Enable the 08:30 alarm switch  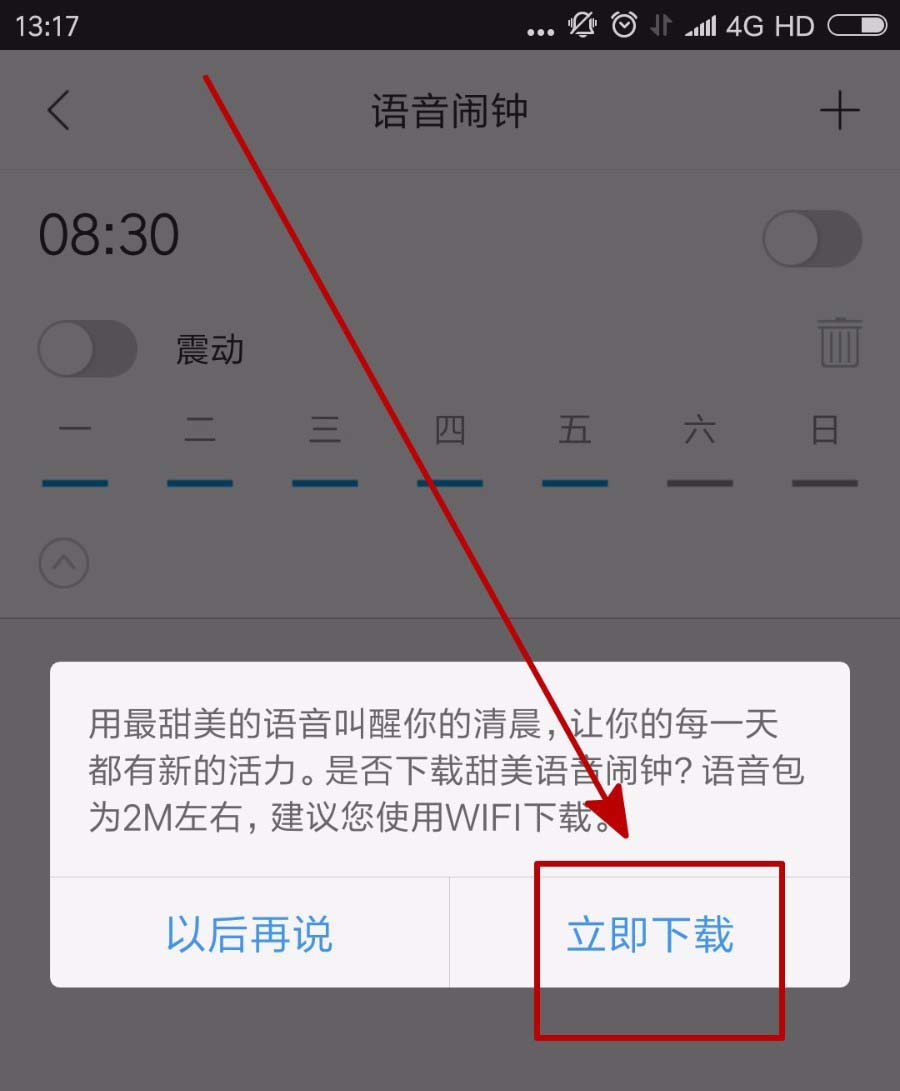tap(812, 238)
